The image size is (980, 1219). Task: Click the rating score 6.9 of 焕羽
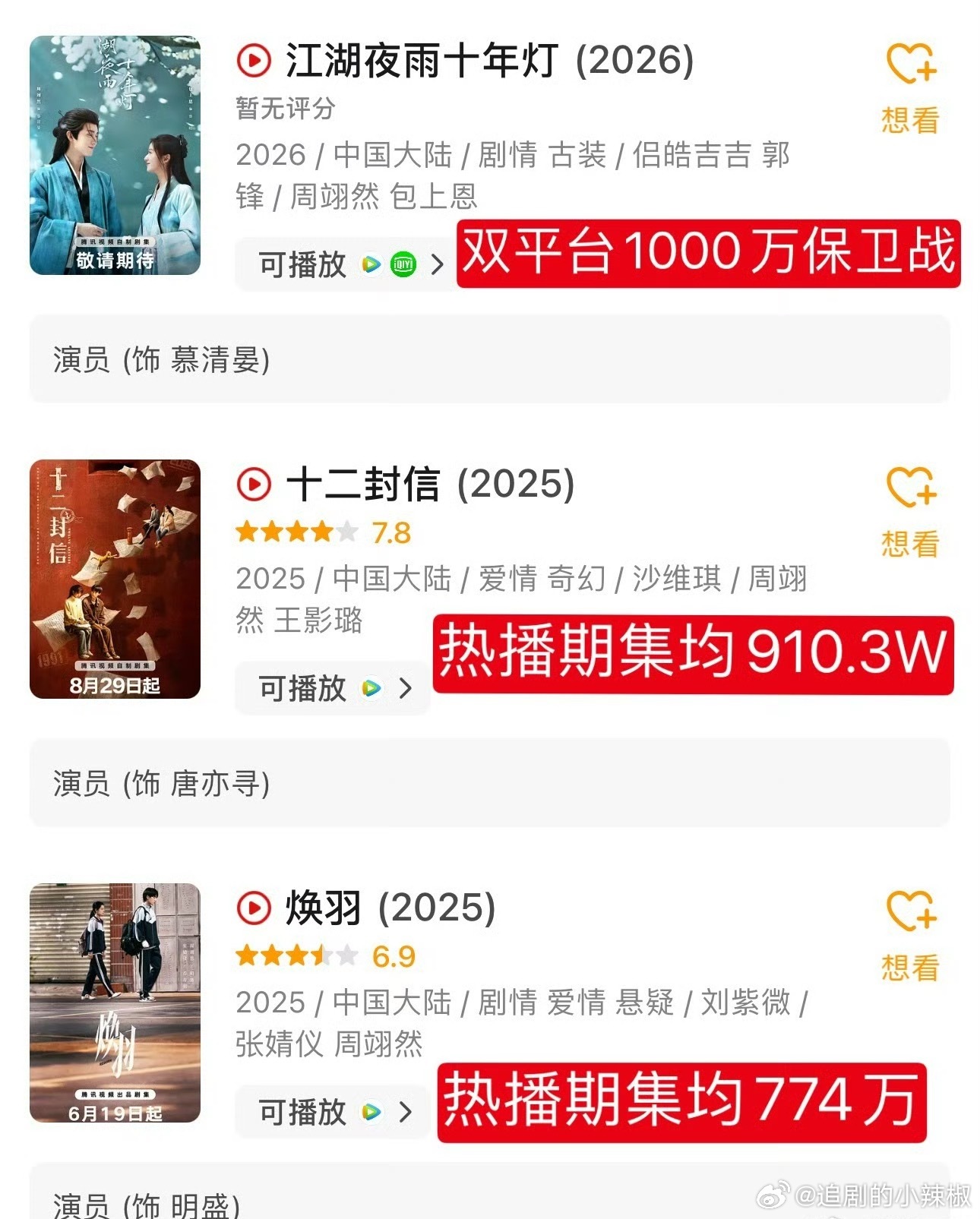tap(394, 956)
